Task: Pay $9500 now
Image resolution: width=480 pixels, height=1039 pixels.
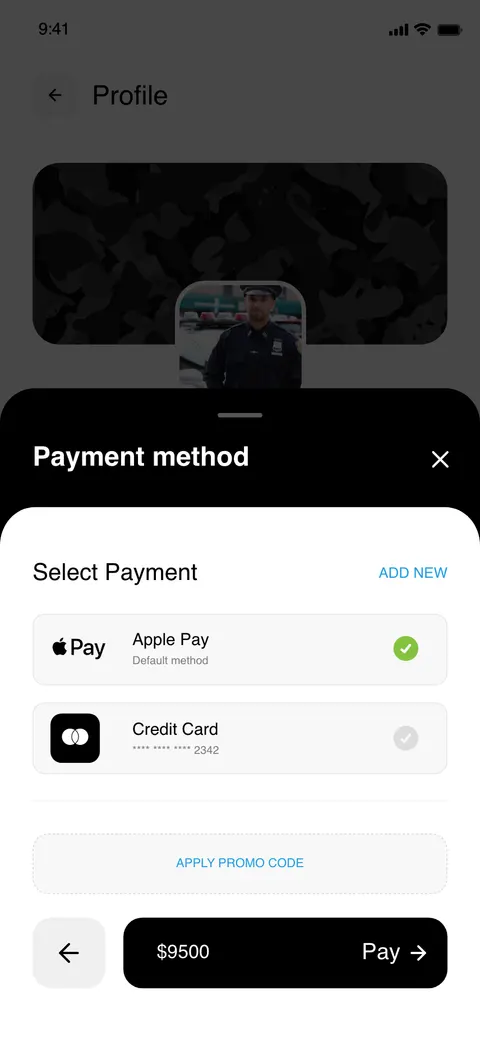Action: click(x=285, y=952)
